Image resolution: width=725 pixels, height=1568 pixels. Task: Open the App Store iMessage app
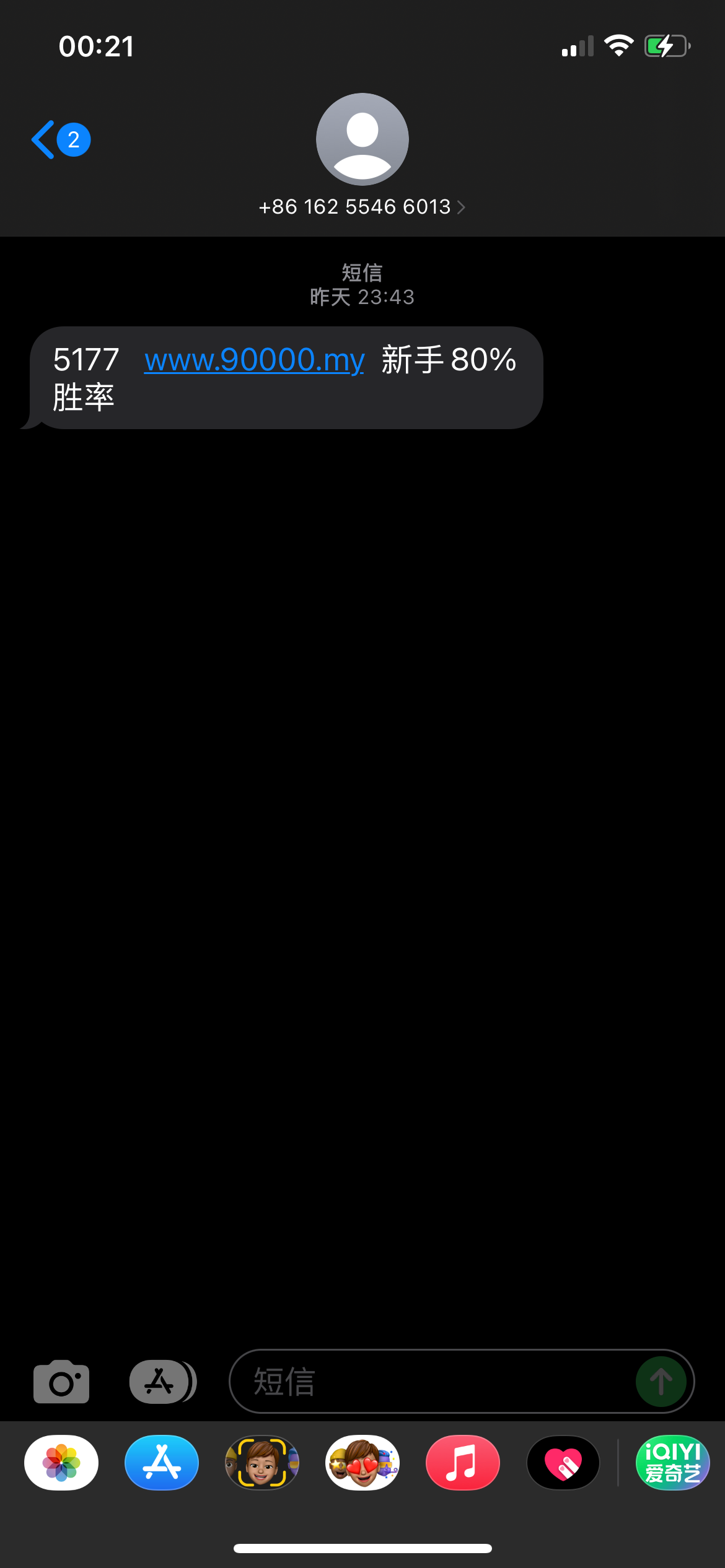(162, 1463)
